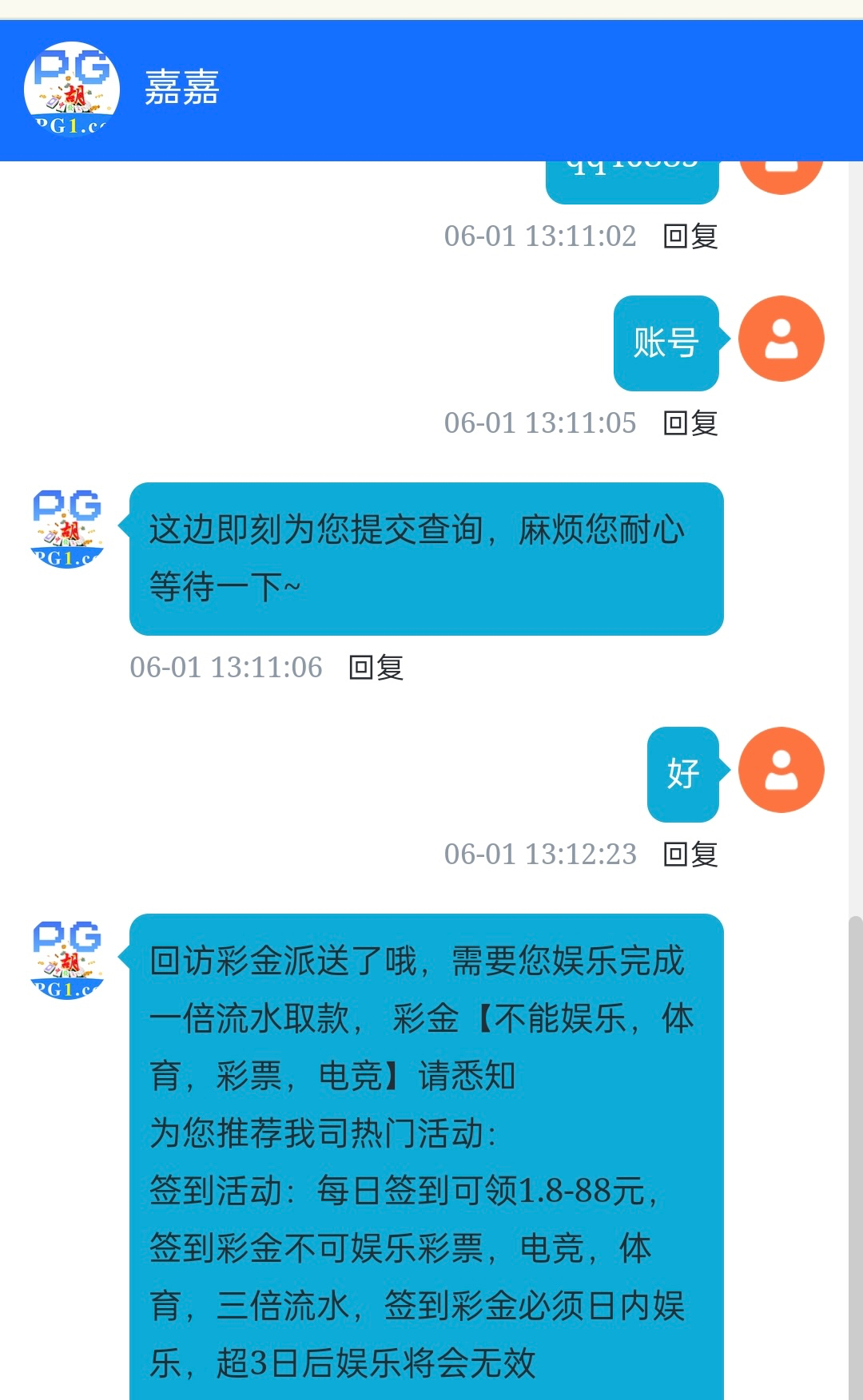Open the 嘉嘉 agent avatar in header
The image size is (863, 1400).
(x=72, y=89)
